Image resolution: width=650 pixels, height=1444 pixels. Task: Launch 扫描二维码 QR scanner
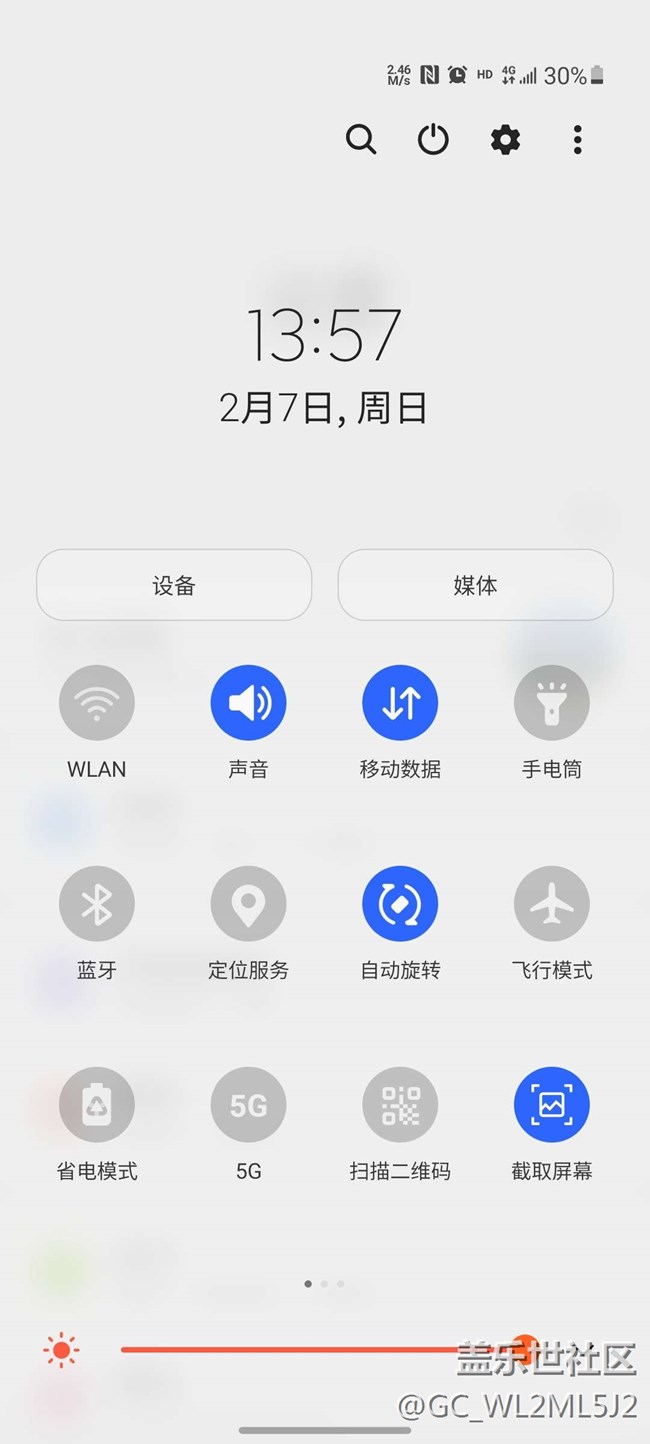tap(400, 1105)
